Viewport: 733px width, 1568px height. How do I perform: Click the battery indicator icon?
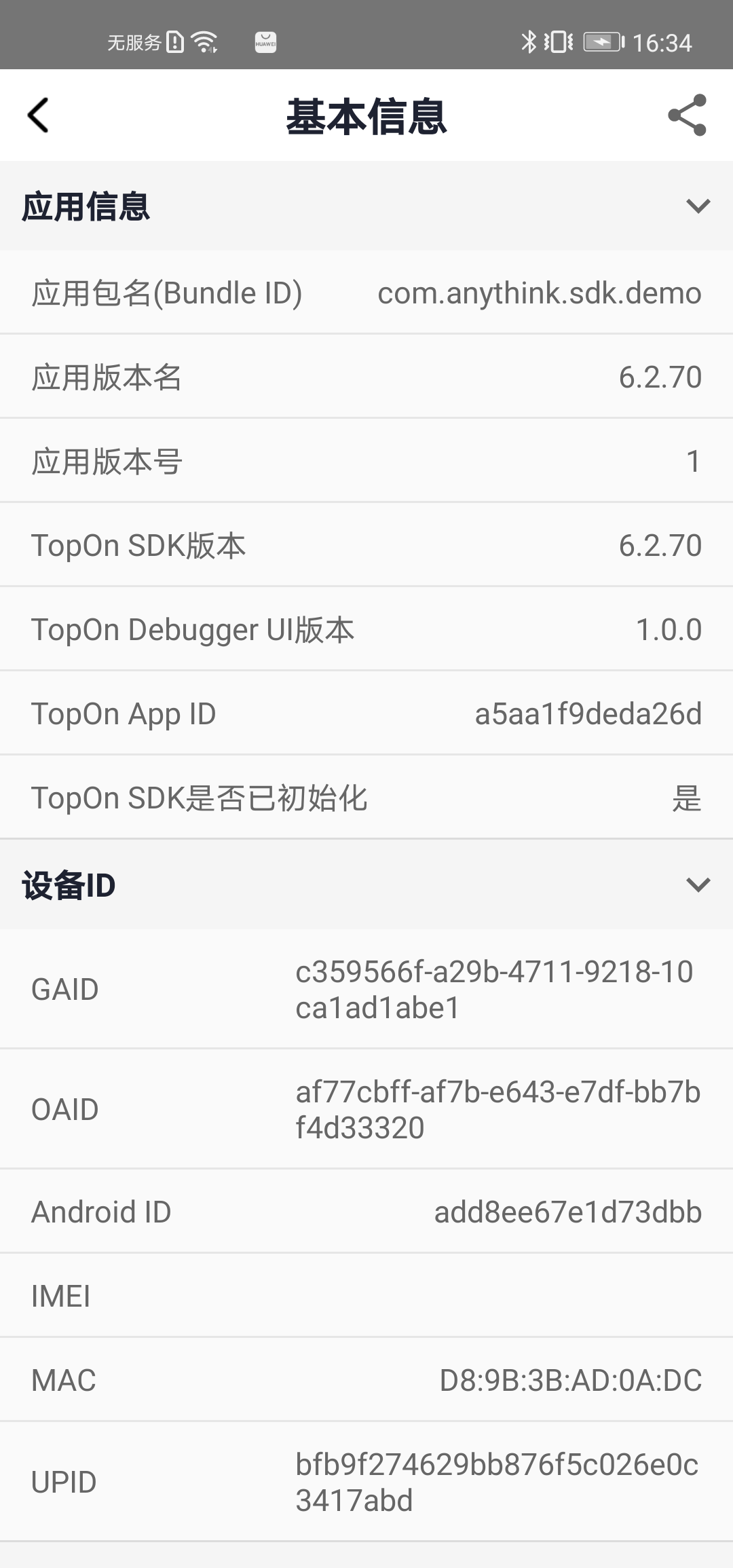[x=601, y=41]
